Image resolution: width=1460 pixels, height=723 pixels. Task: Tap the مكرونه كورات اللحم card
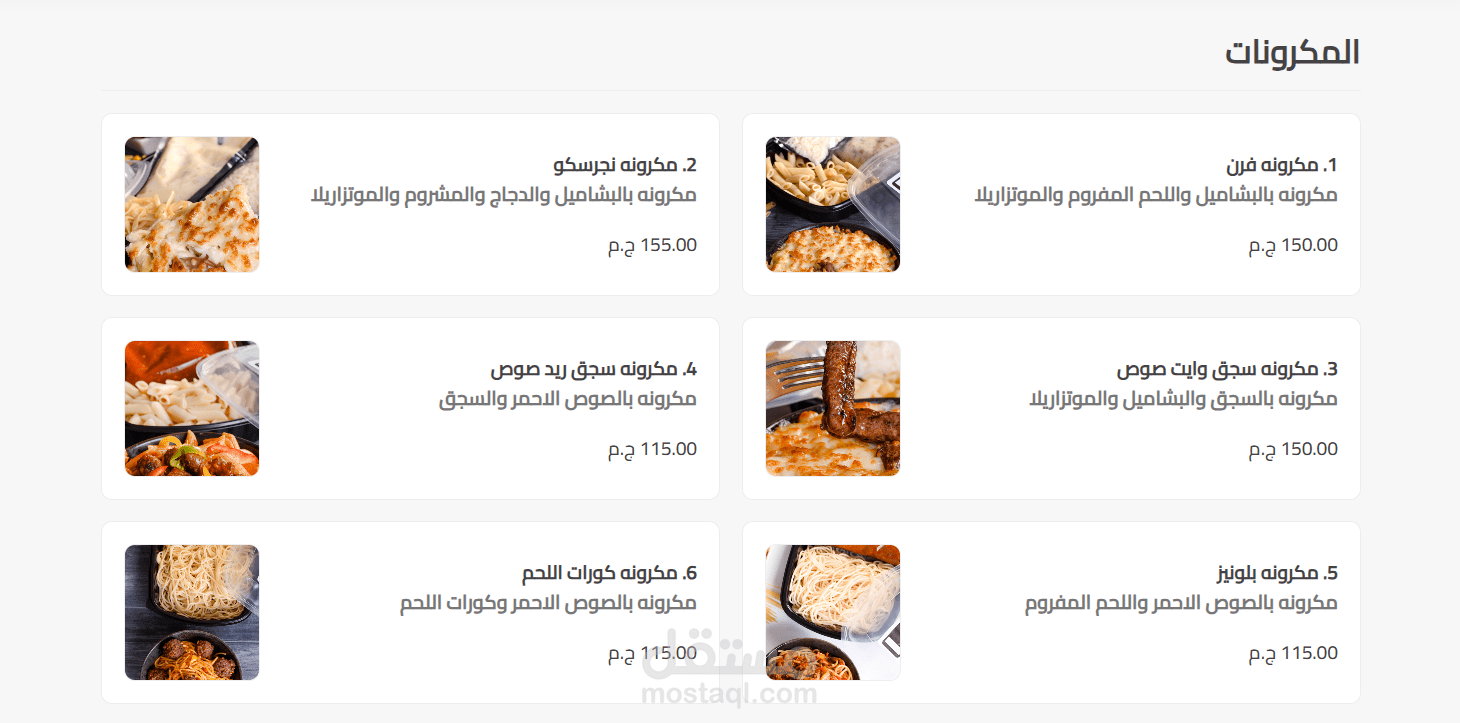410,612
